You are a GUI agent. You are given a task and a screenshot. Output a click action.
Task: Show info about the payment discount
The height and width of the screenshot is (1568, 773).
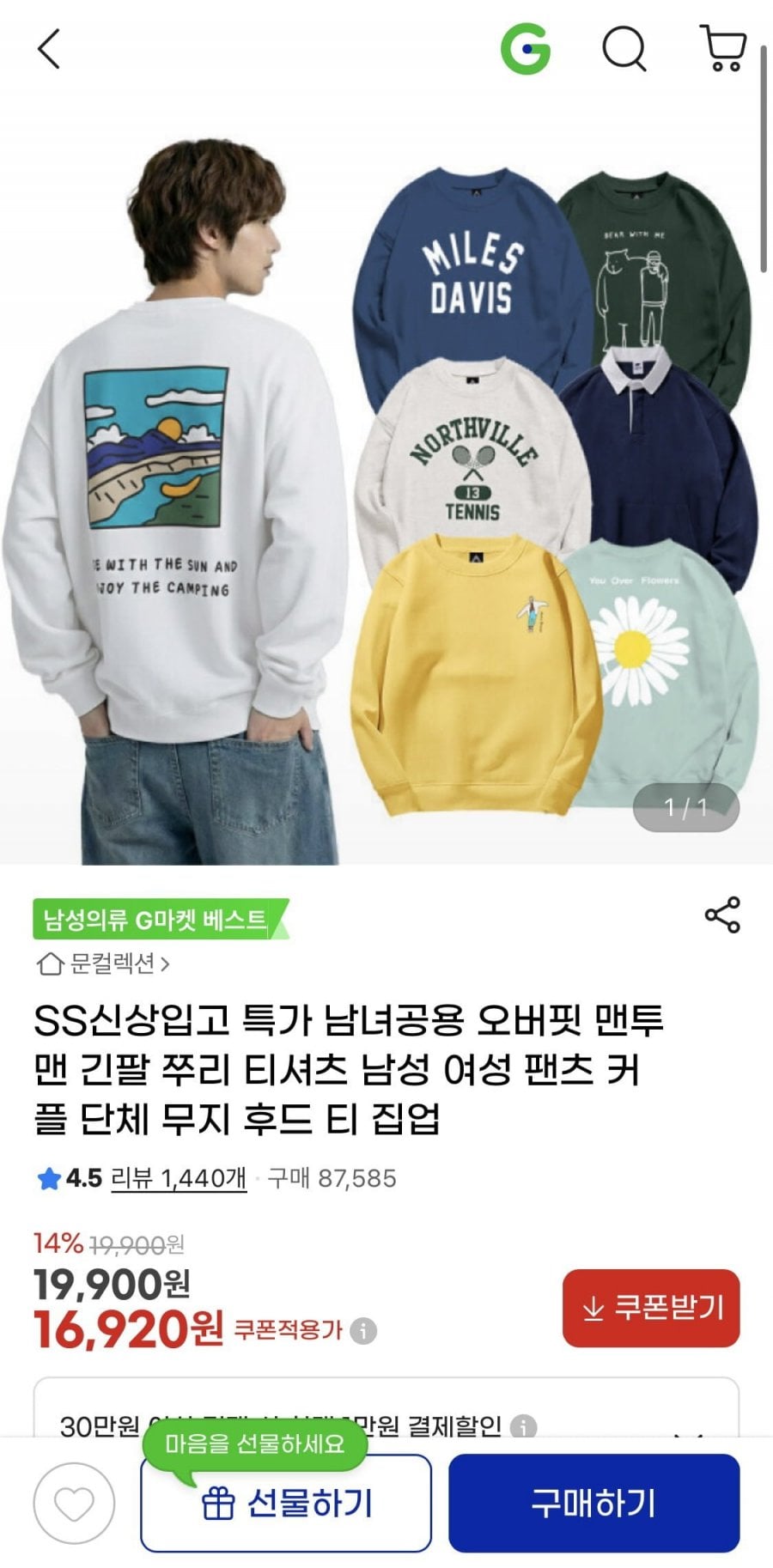523,1427
